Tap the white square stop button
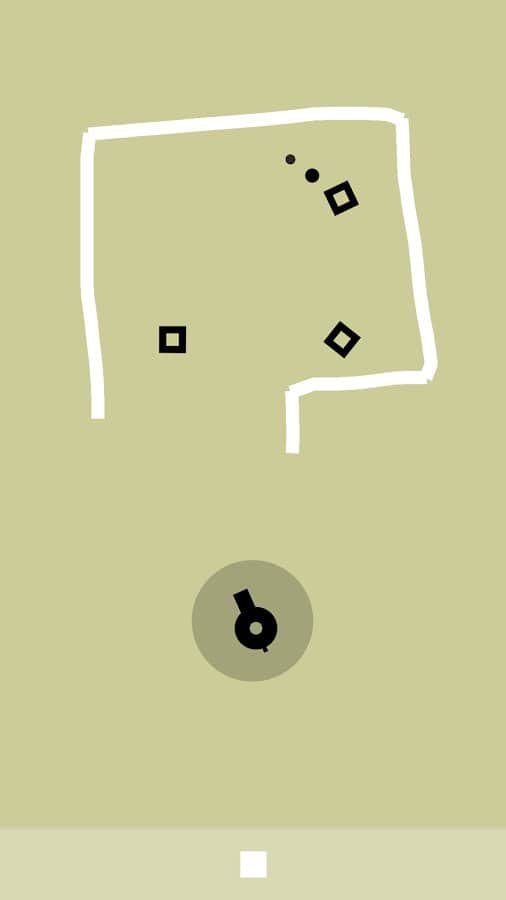 click(253, 864)
